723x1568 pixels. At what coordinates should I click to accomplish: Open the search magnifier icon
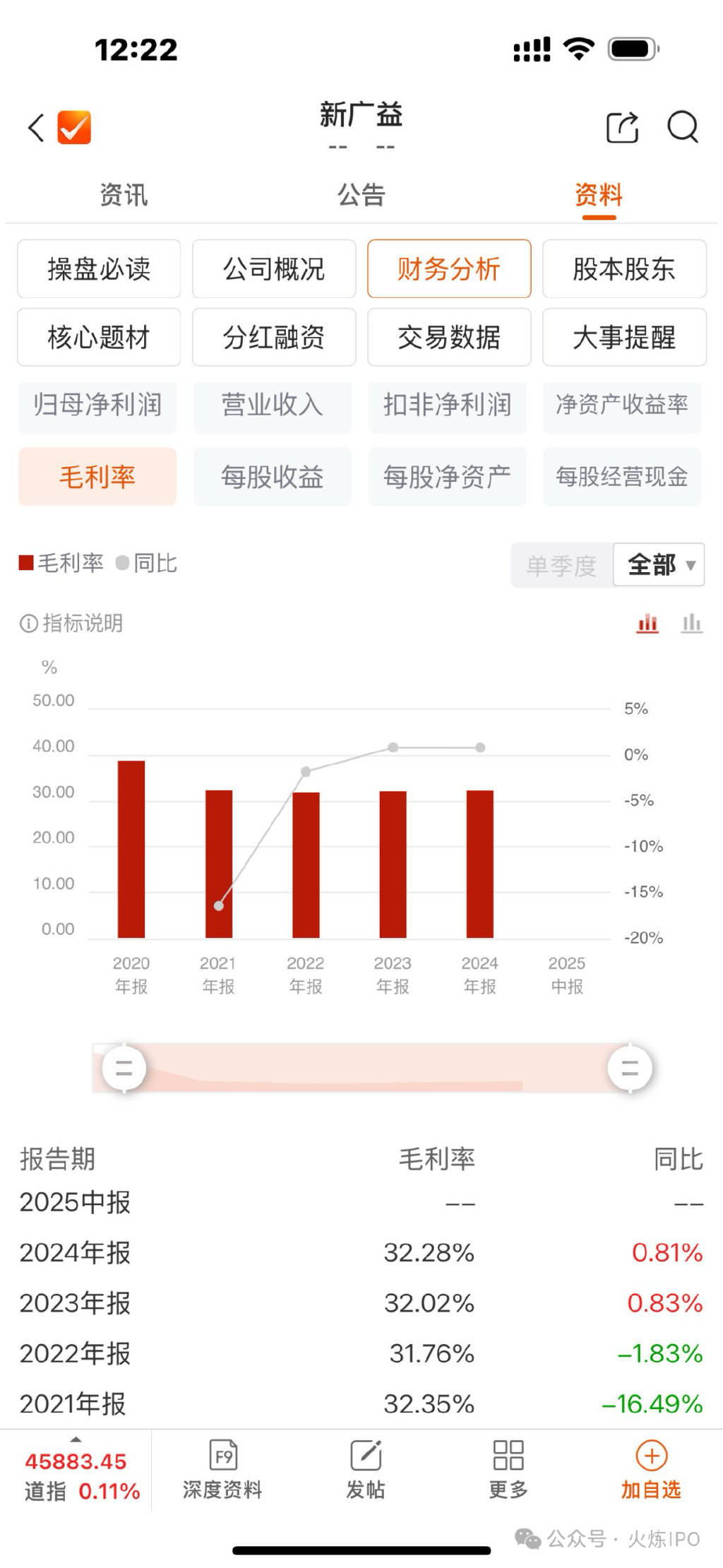[682, 128]
